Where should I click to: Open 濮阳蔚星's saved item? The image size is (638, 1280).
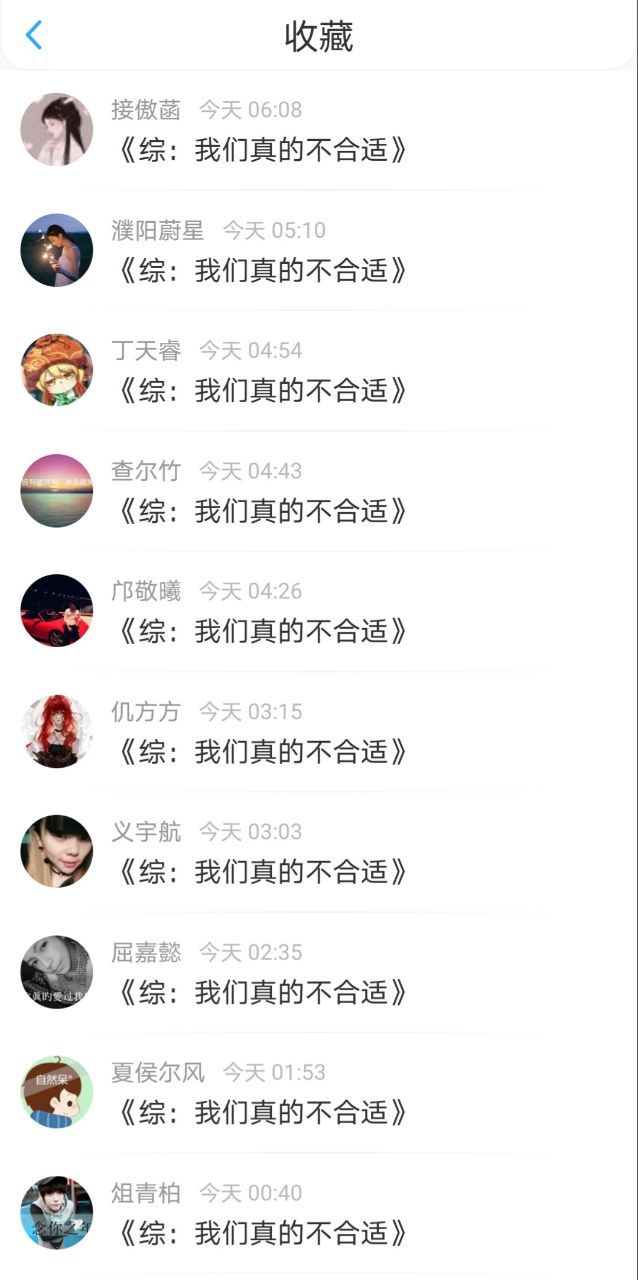(x=319, y=250)
